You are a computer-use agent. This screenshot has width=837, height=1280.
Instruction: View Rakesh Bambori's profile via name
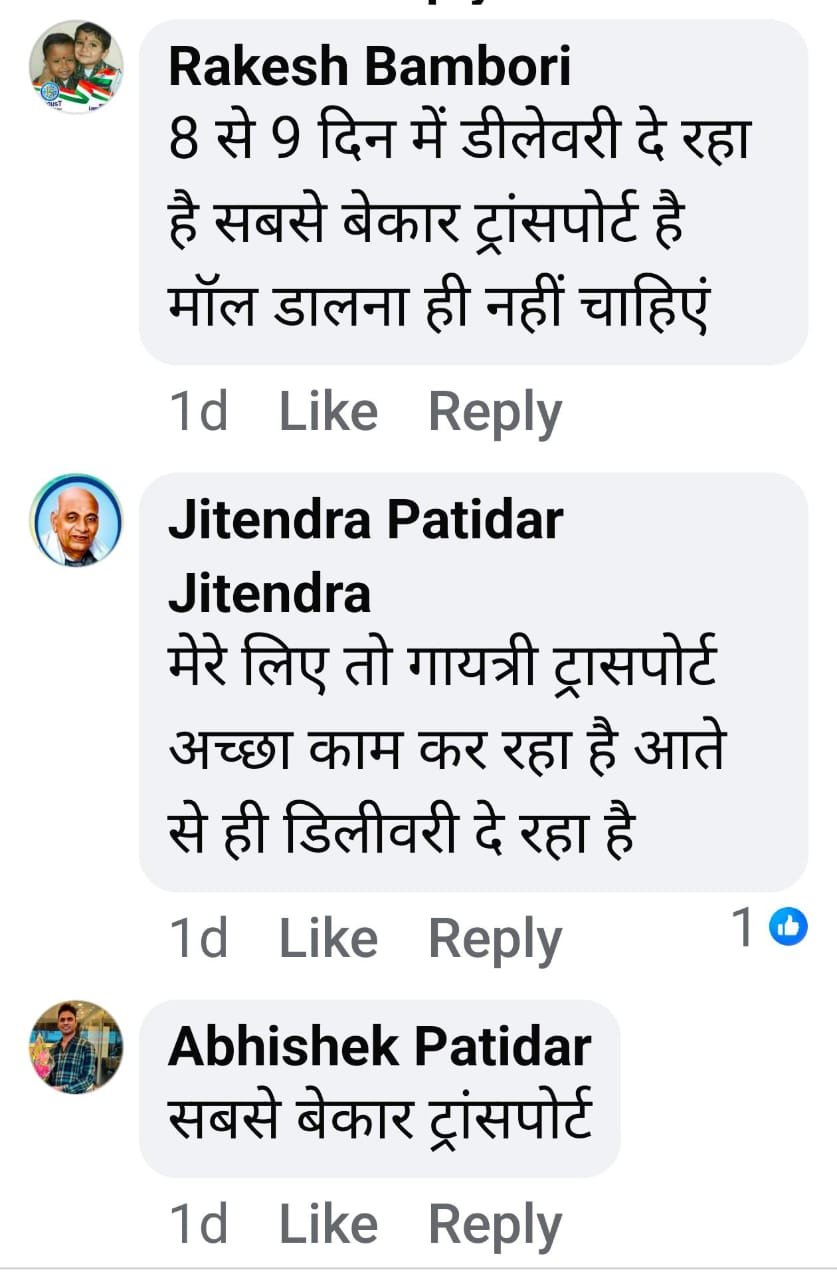click(x=369, y=68)
